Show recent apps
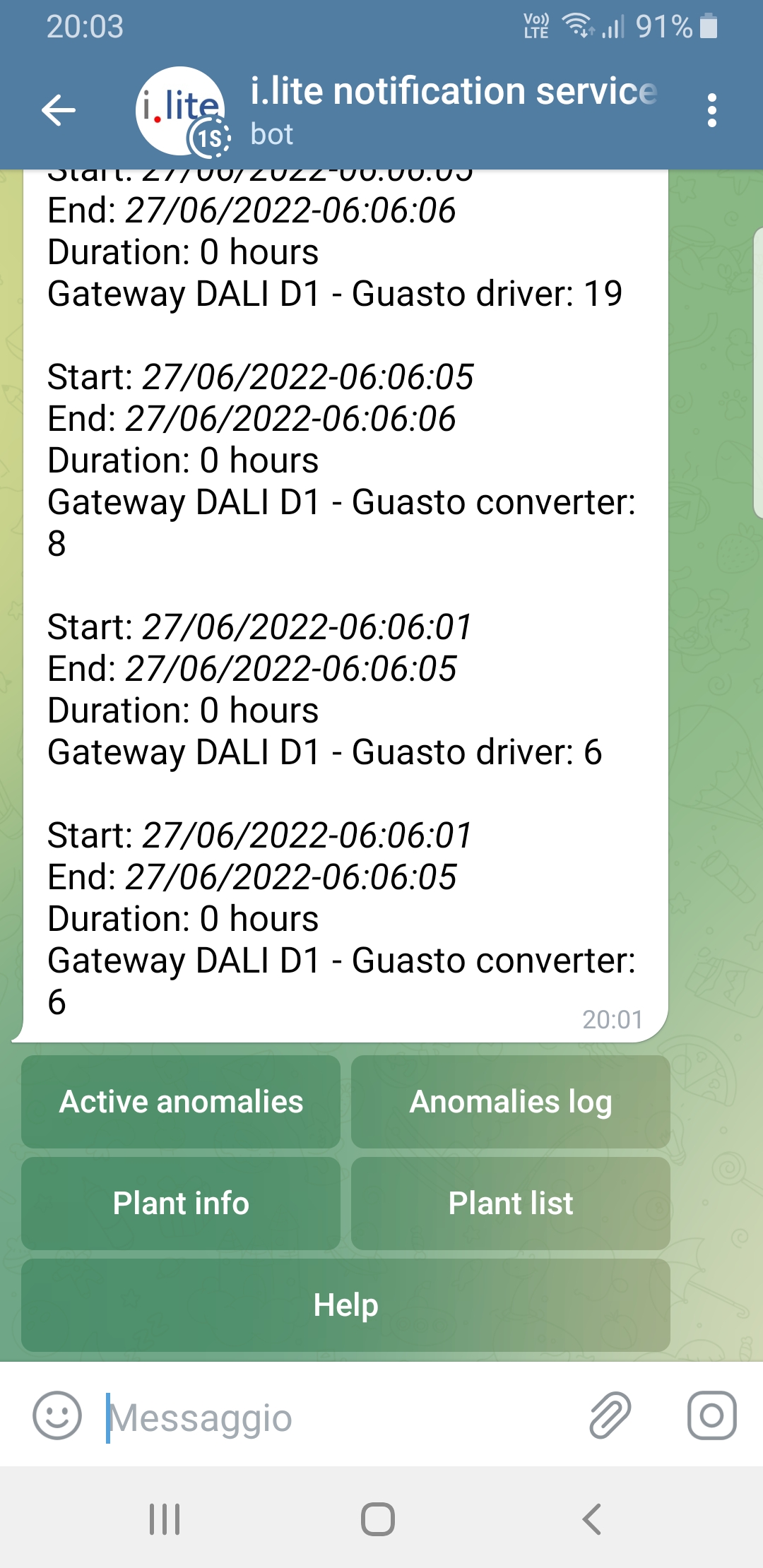The height and width of the screenshot is (1568, 763). pyautogui.click(x=165, y=1519)
